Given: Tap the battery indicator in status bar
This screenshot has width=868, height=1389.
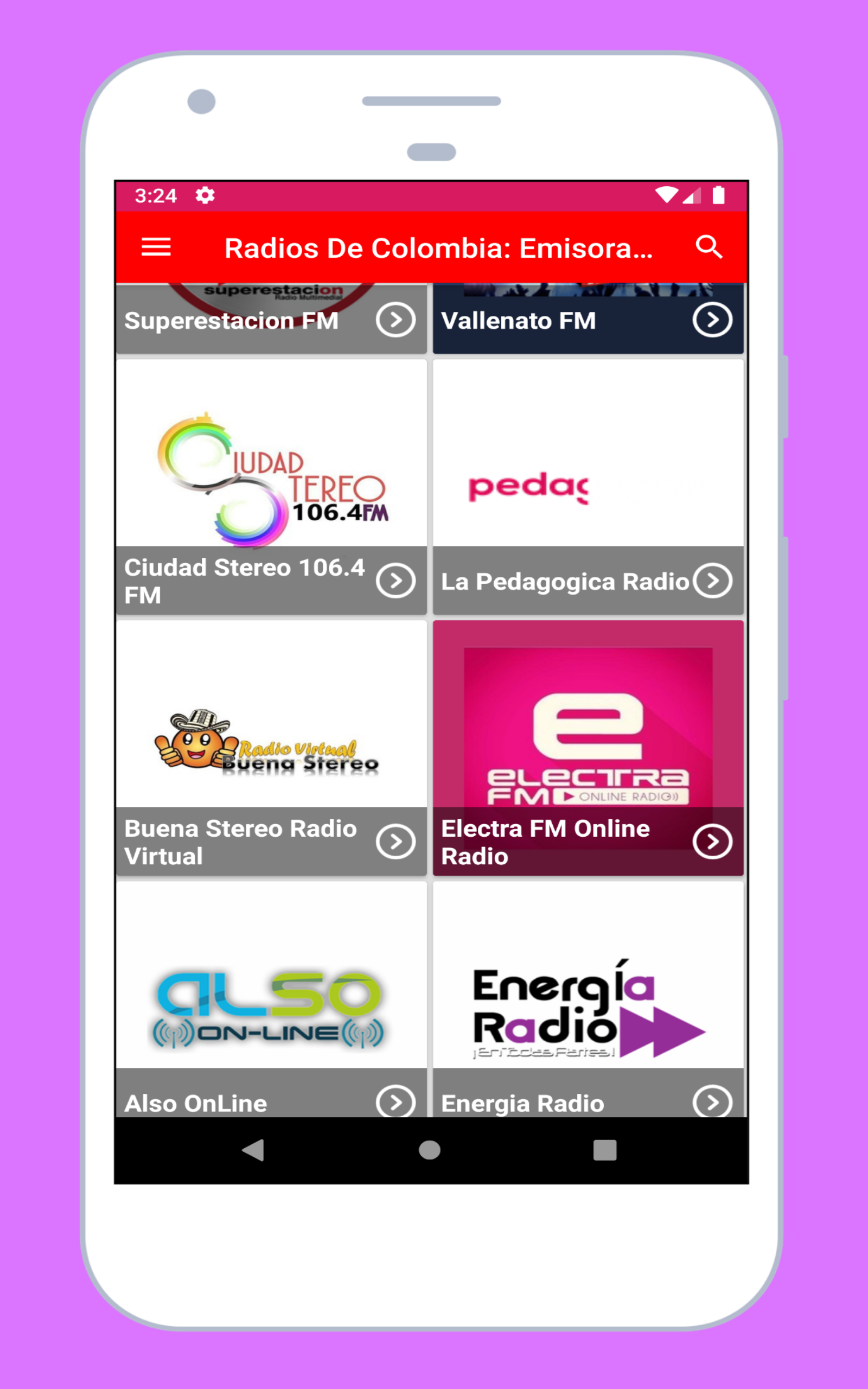Looking at the screenshot, I should pyautogui.click(x=720, y=195).
